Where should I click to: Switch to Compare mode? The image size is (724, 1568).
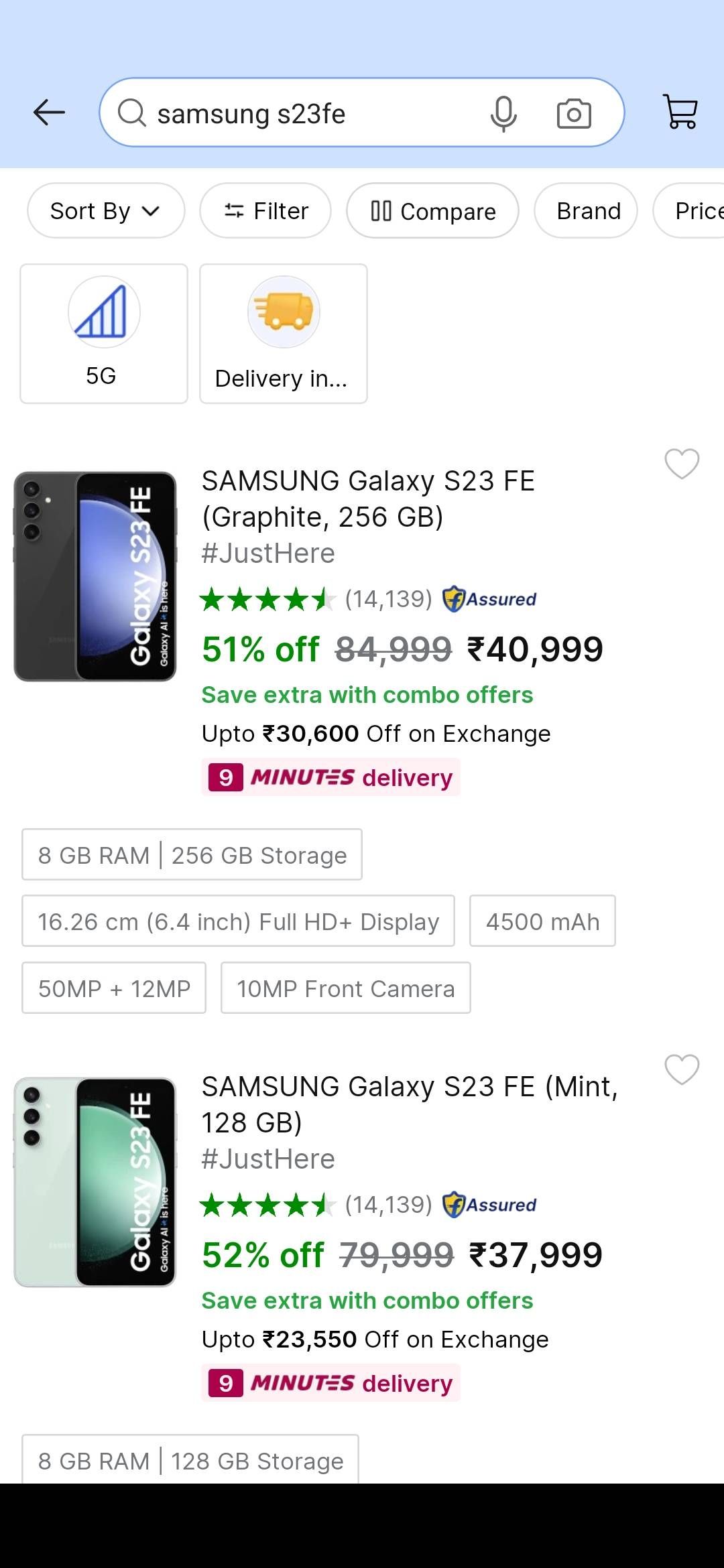432,210
